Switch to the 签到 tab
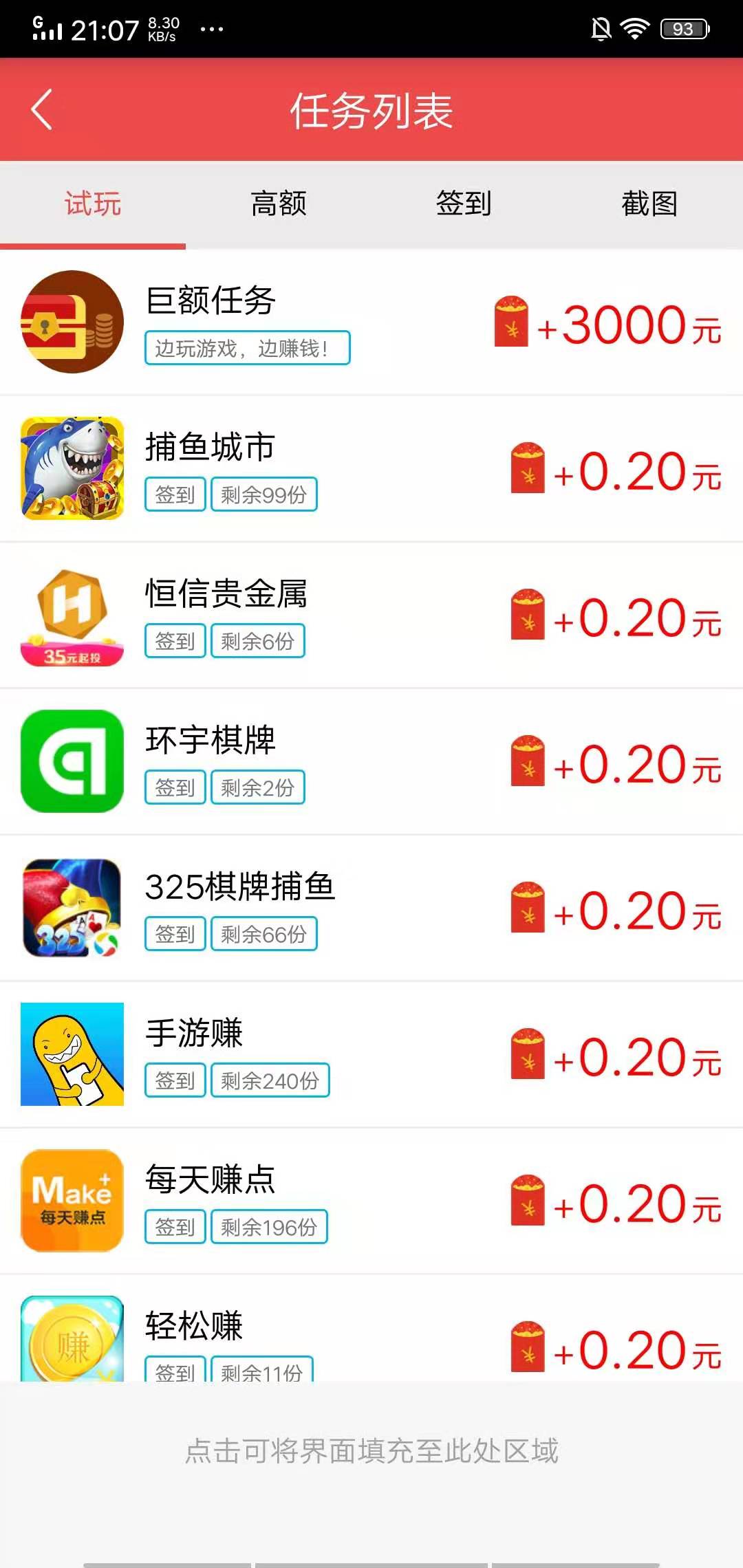Viewport: 743px width, 1568px height. coord(464,204)
